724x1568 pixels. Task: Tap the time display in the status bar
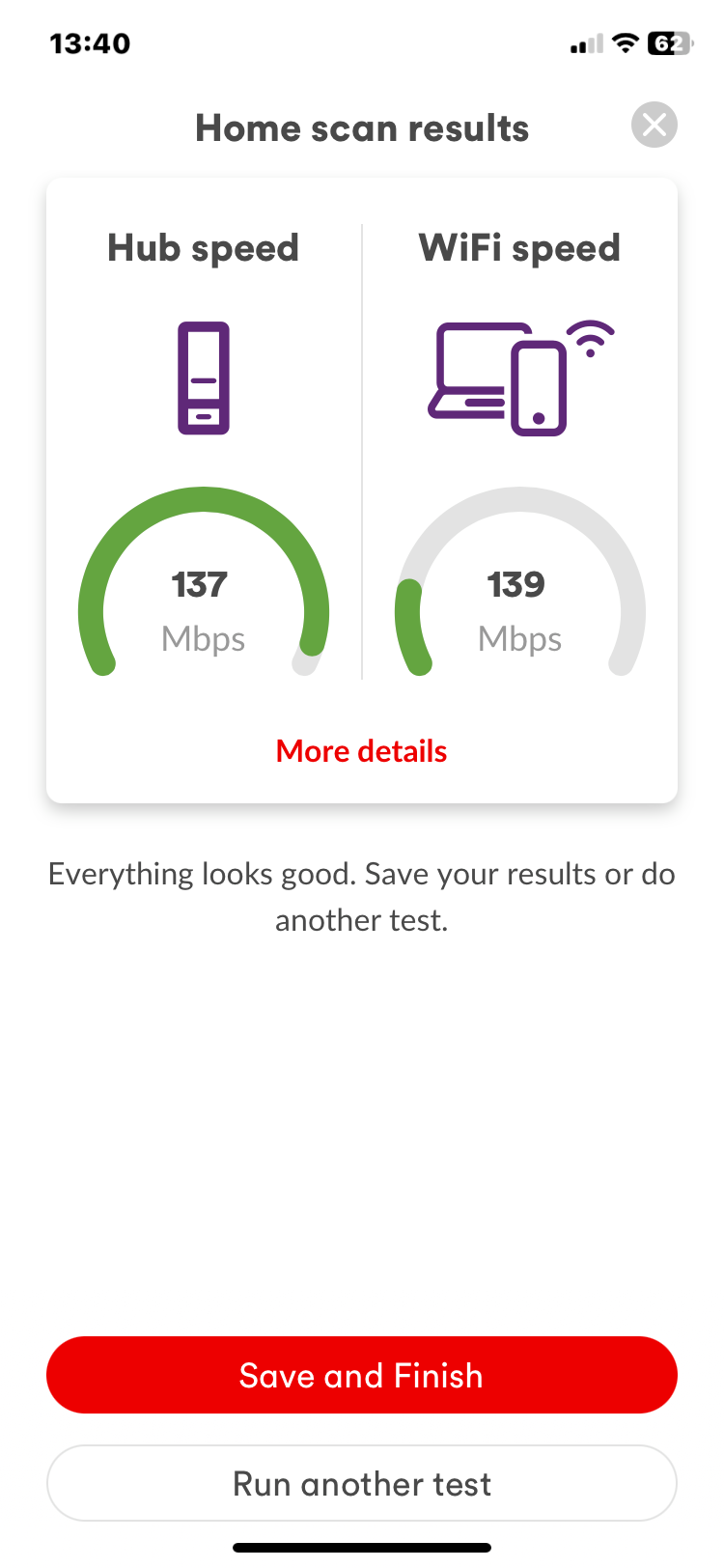click(90, 42)
